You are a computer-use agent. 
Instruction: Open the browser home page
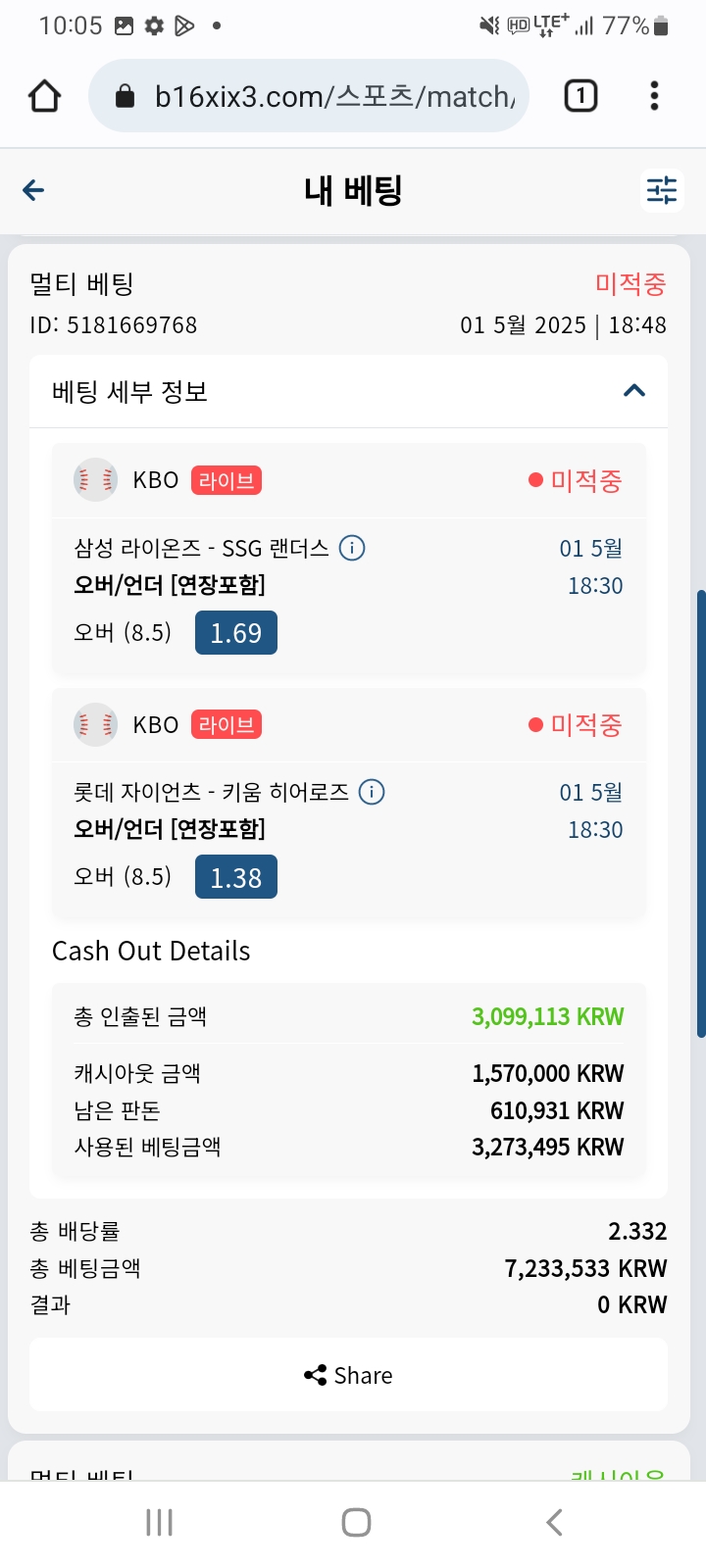44,96
